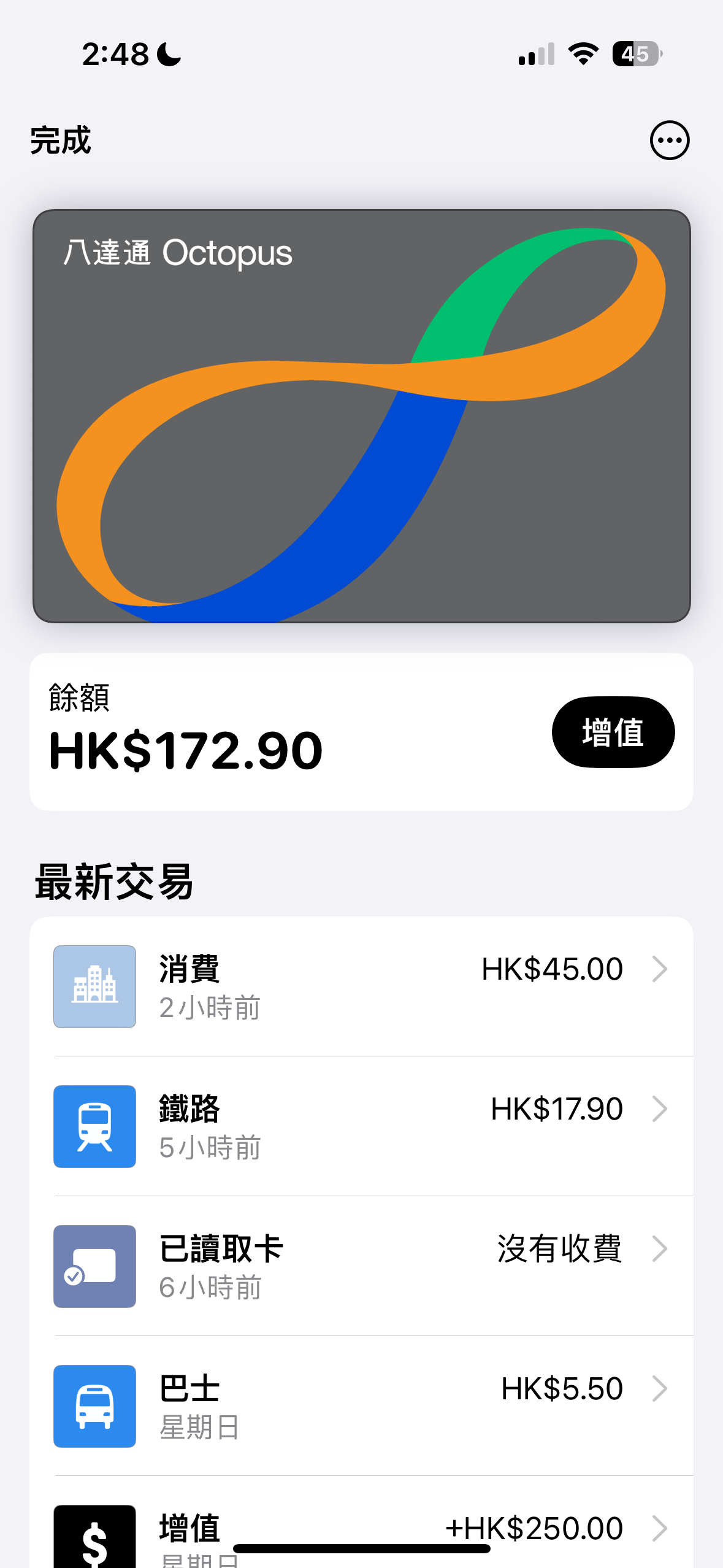The width and height of the screenshot is (723, 1568).
Task: Tap the 增值 top-up button
Action: (613, 732)
